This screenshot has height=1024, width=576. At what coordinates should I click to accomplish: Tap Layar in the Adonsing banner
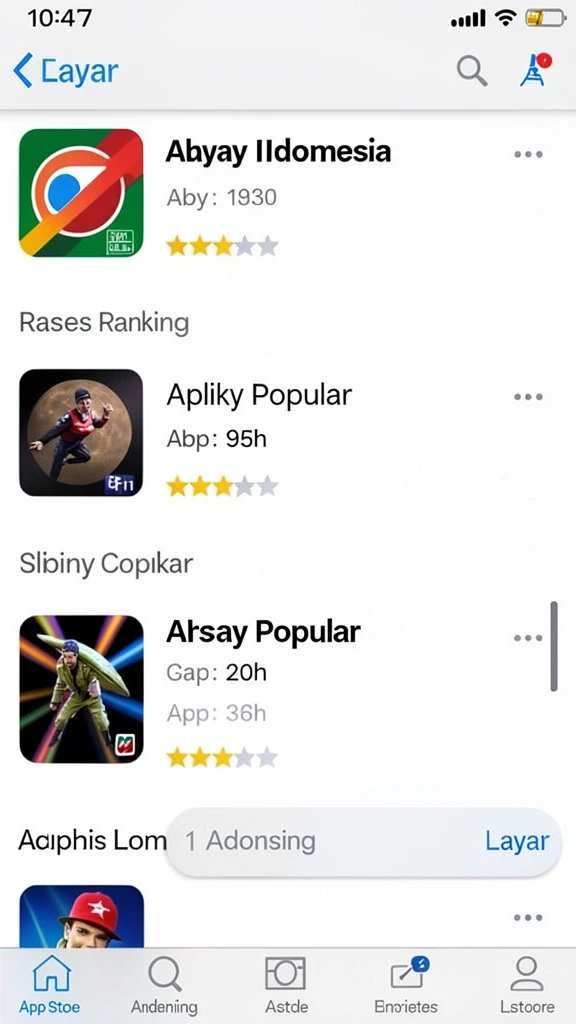(x=517, y=841)
